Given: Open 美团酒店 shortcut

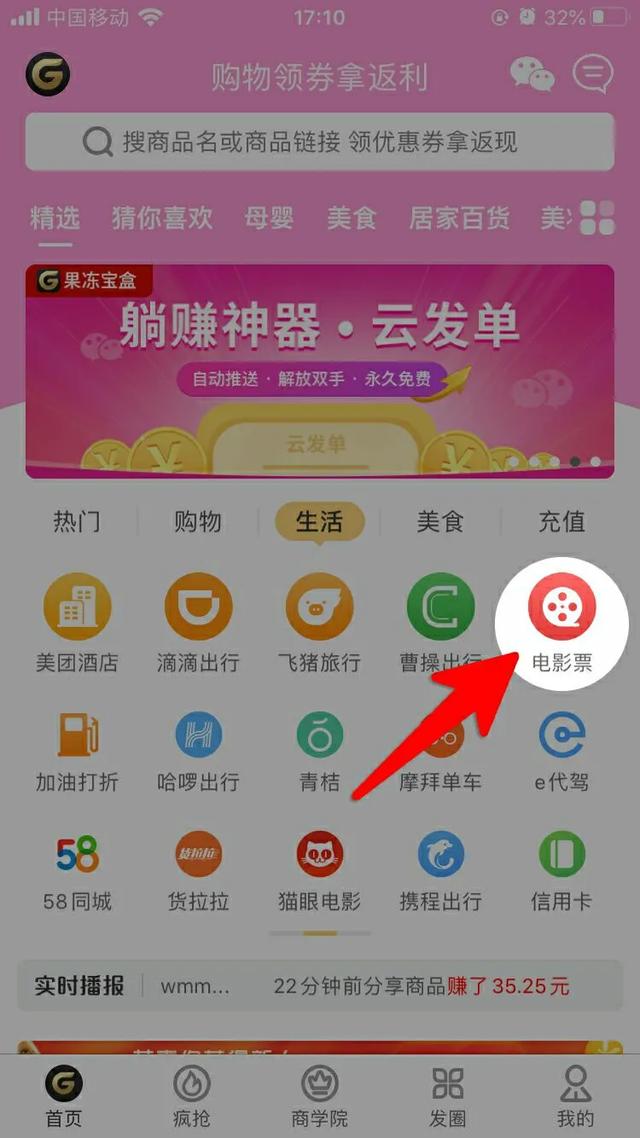Looking at the screenshot, I should click(77, 622).
